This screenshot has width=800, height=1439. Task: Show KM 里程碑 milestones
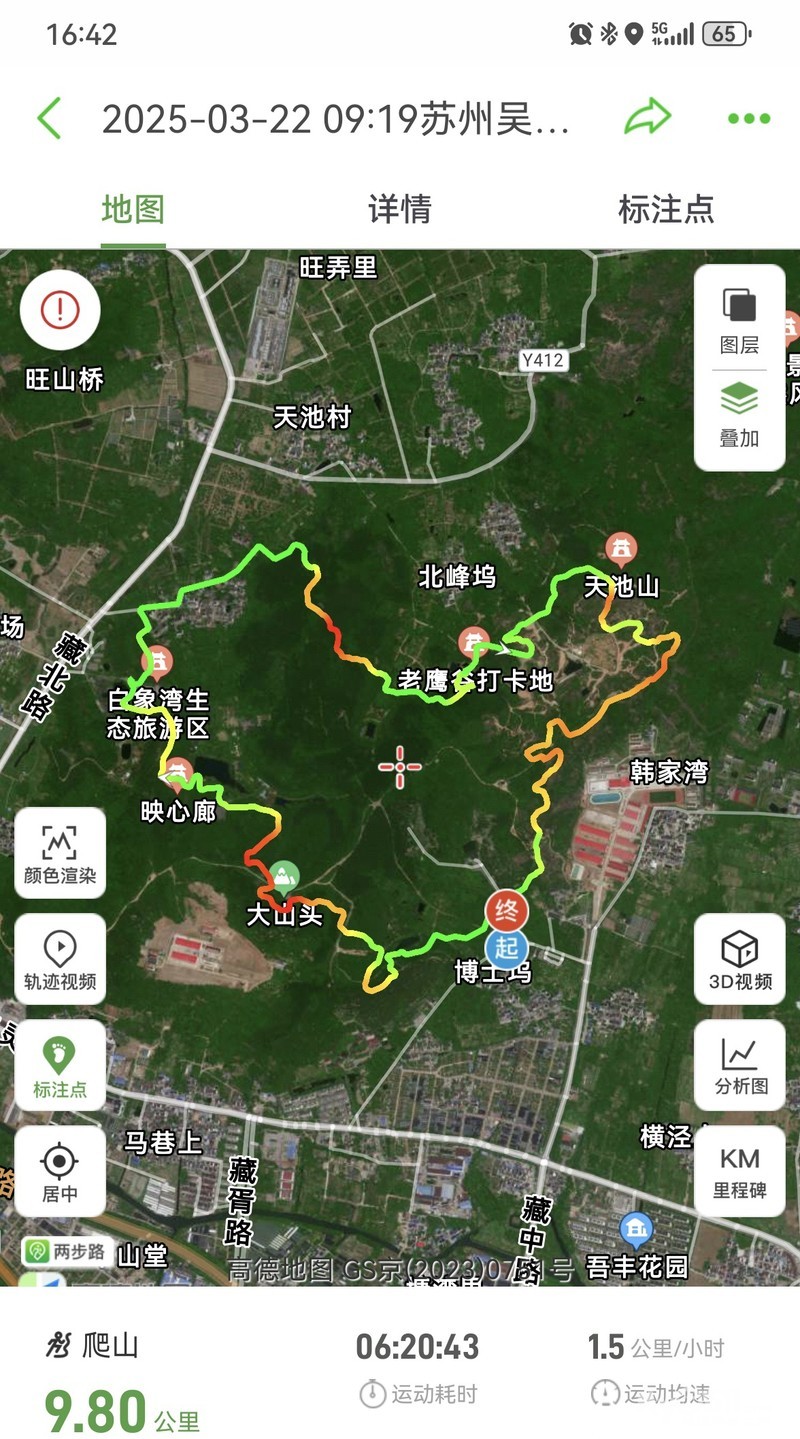click(740, 1171)
